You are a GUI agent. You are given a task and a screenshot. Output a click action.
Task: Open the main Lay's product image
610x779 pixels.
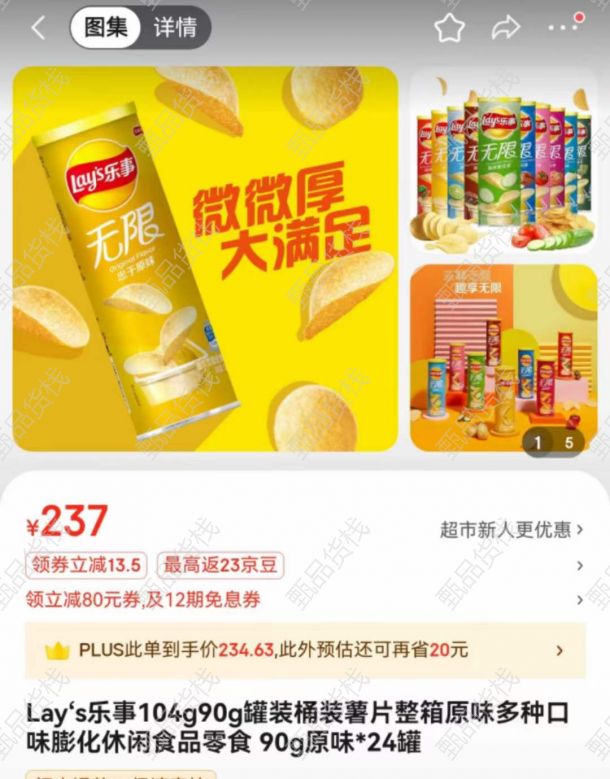point(205,258)
